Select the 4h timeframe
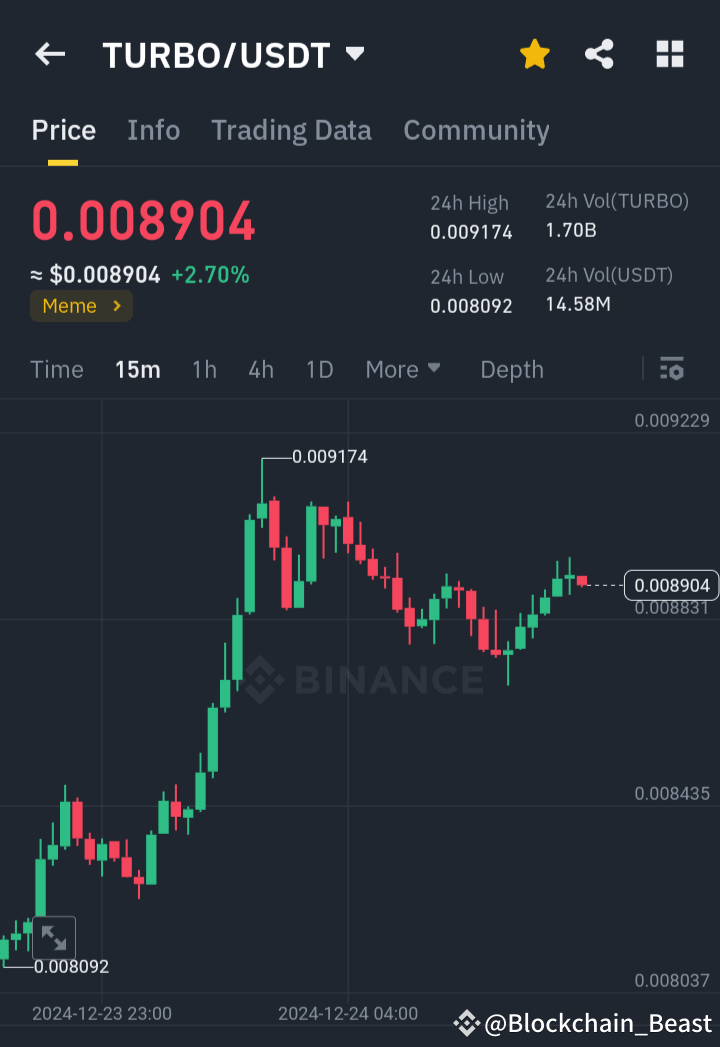 260,369
